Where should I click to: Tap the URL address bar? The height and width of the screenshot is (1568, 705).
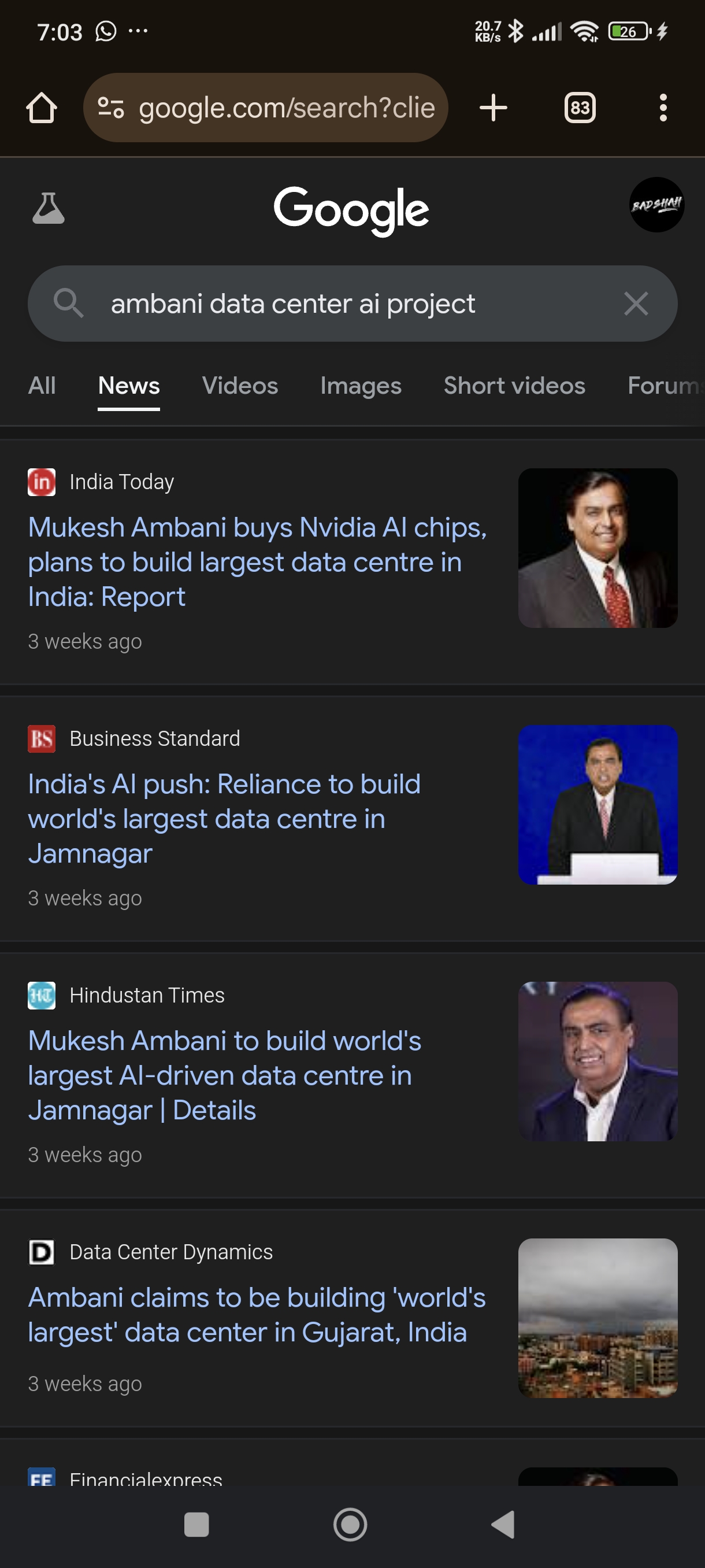pos(286,108)
